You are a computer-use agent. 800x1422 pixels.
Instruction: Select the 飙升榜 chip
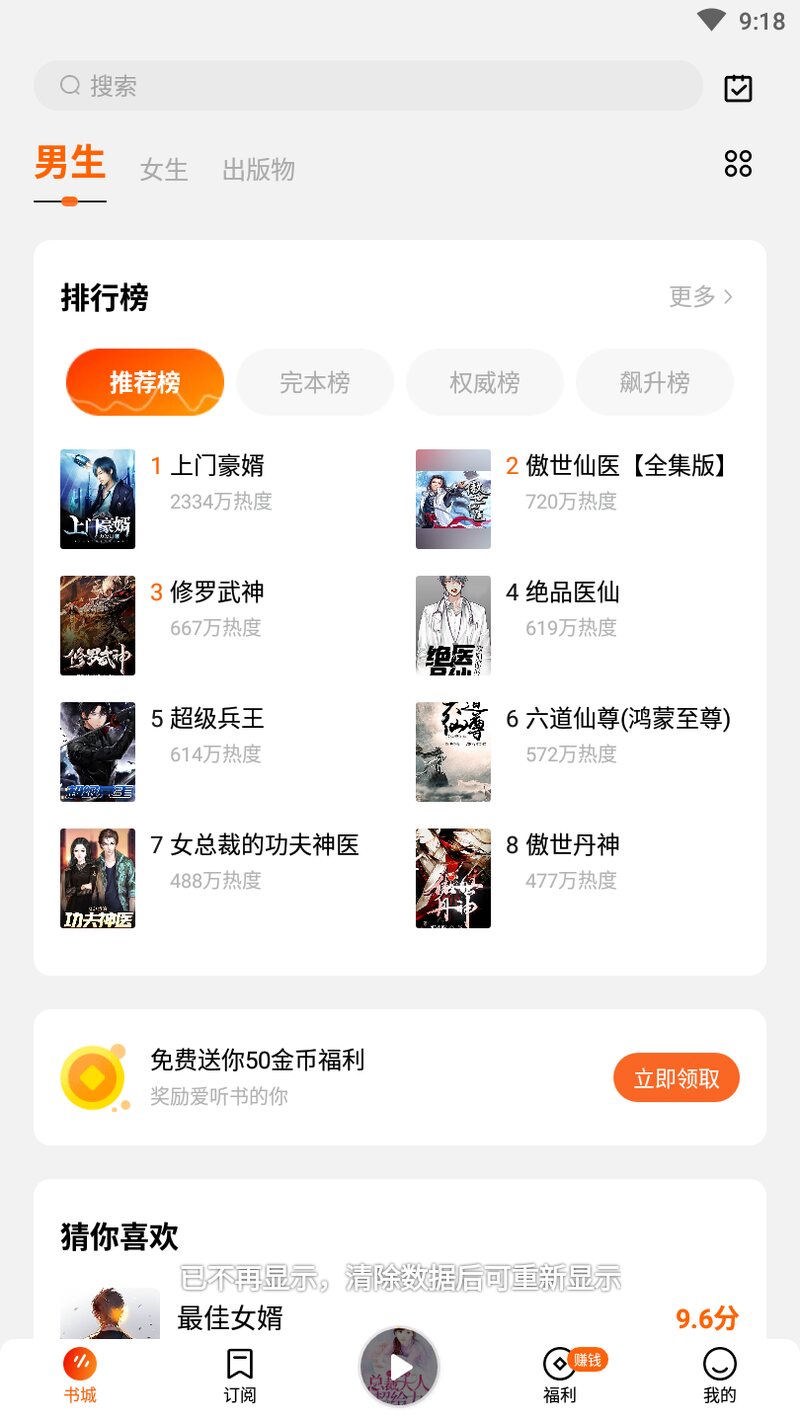pyautogui.click(x=655, y=382)
